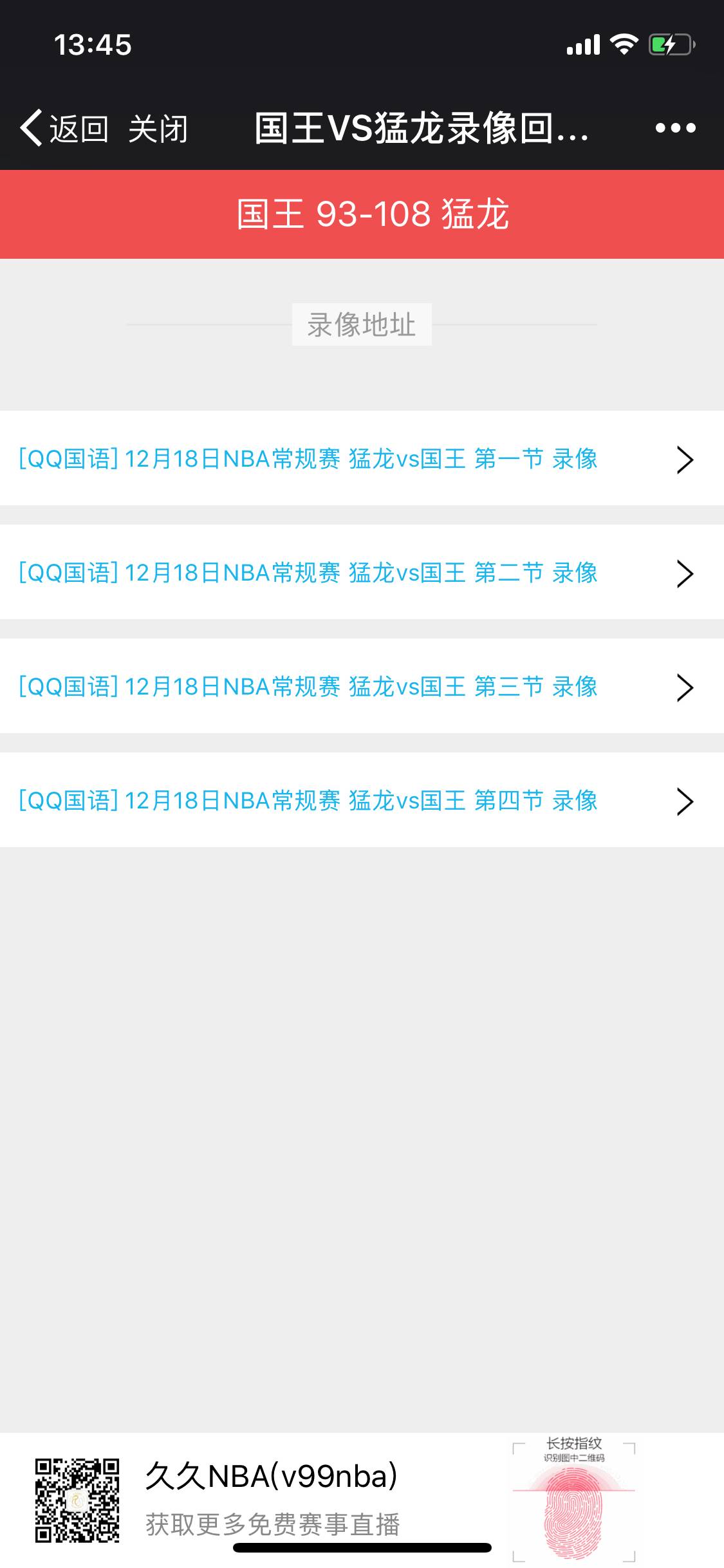Open the three-dot more options menu
Viewport: 724px width, 1568px height.
(x=675, y=128)
